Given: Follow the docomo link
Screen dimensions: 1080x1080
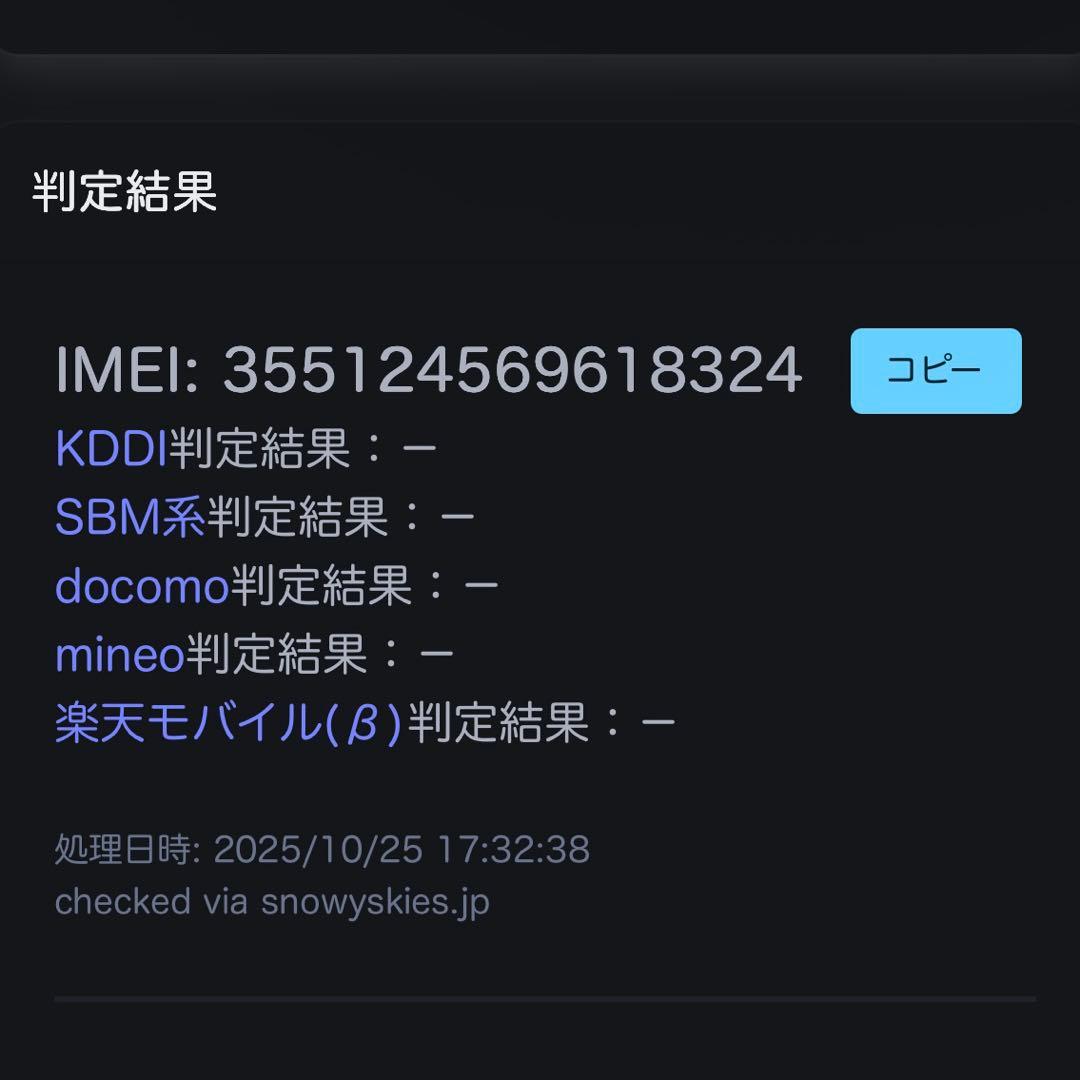Looking at the screenshot, I should (142, 586).
